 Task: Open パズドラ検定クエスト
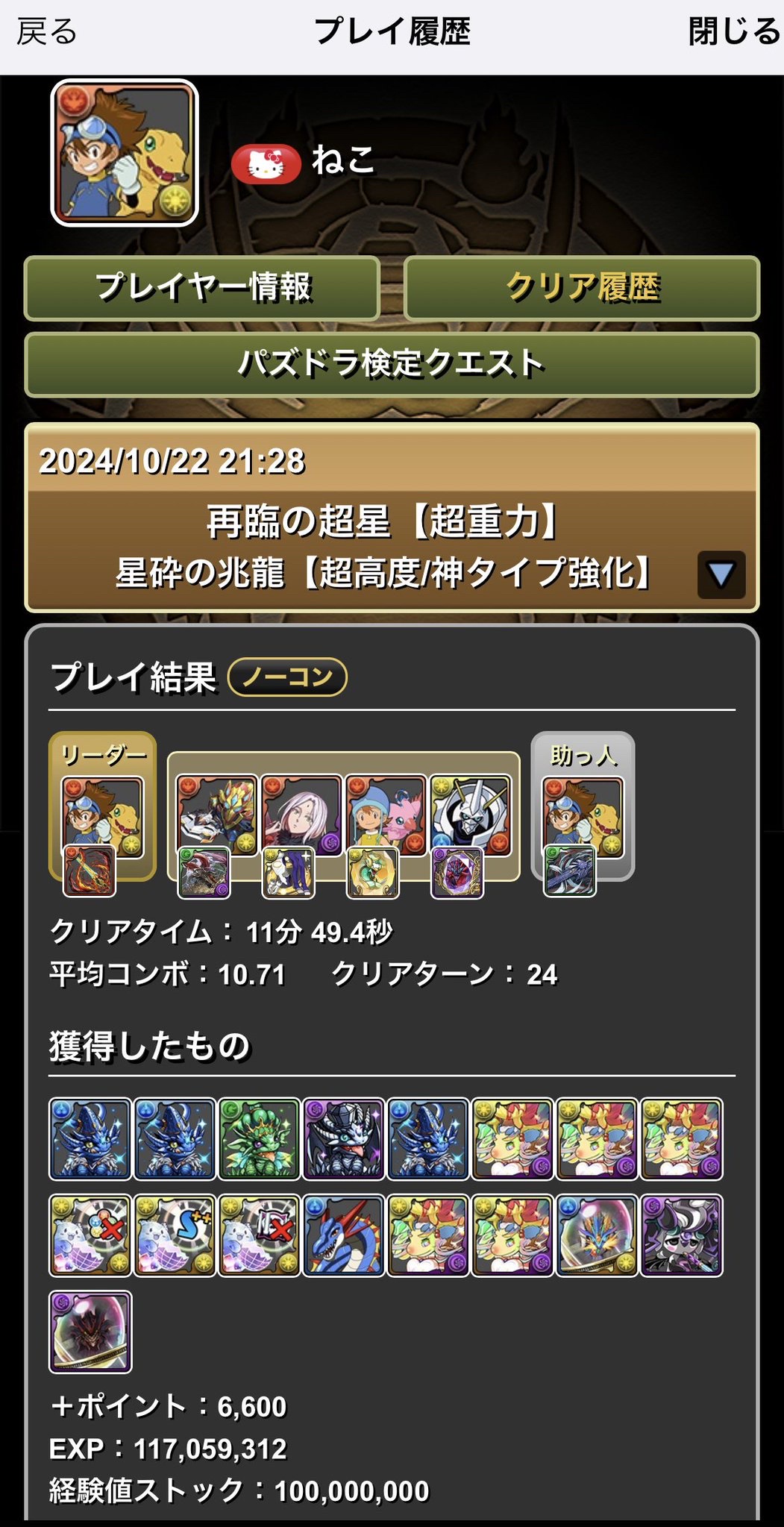pyautogui.click(x=392, y=364)
